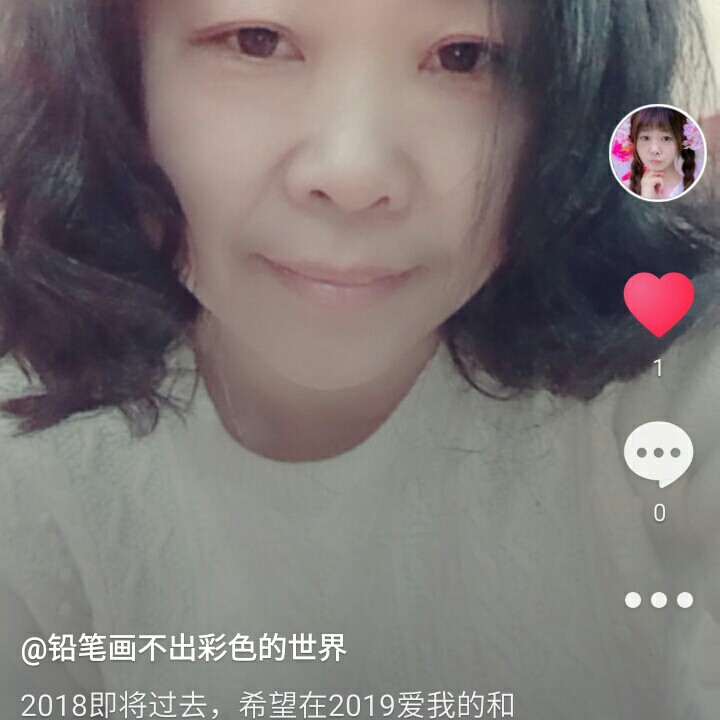
Task: Open the comments speech bubble
Action: (658, 454)
